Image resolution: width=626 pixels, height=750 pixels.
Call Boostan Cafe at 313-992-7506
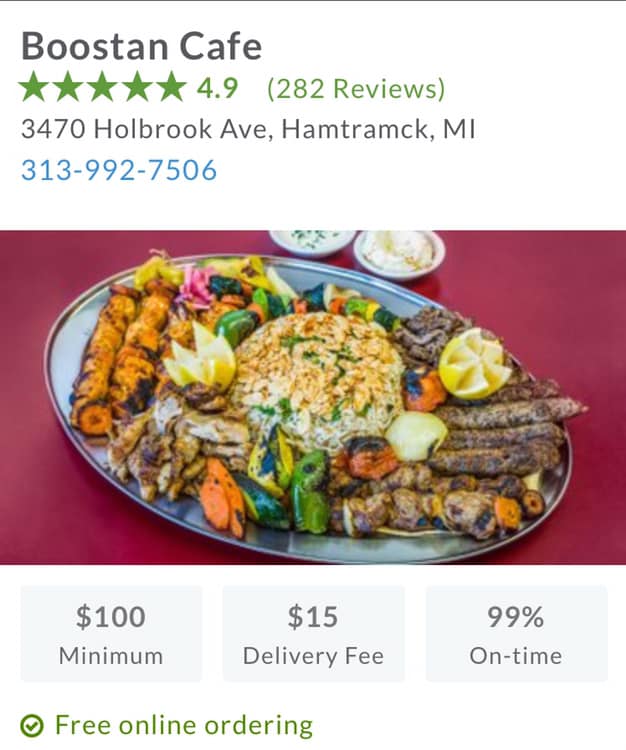pos(119,171)
